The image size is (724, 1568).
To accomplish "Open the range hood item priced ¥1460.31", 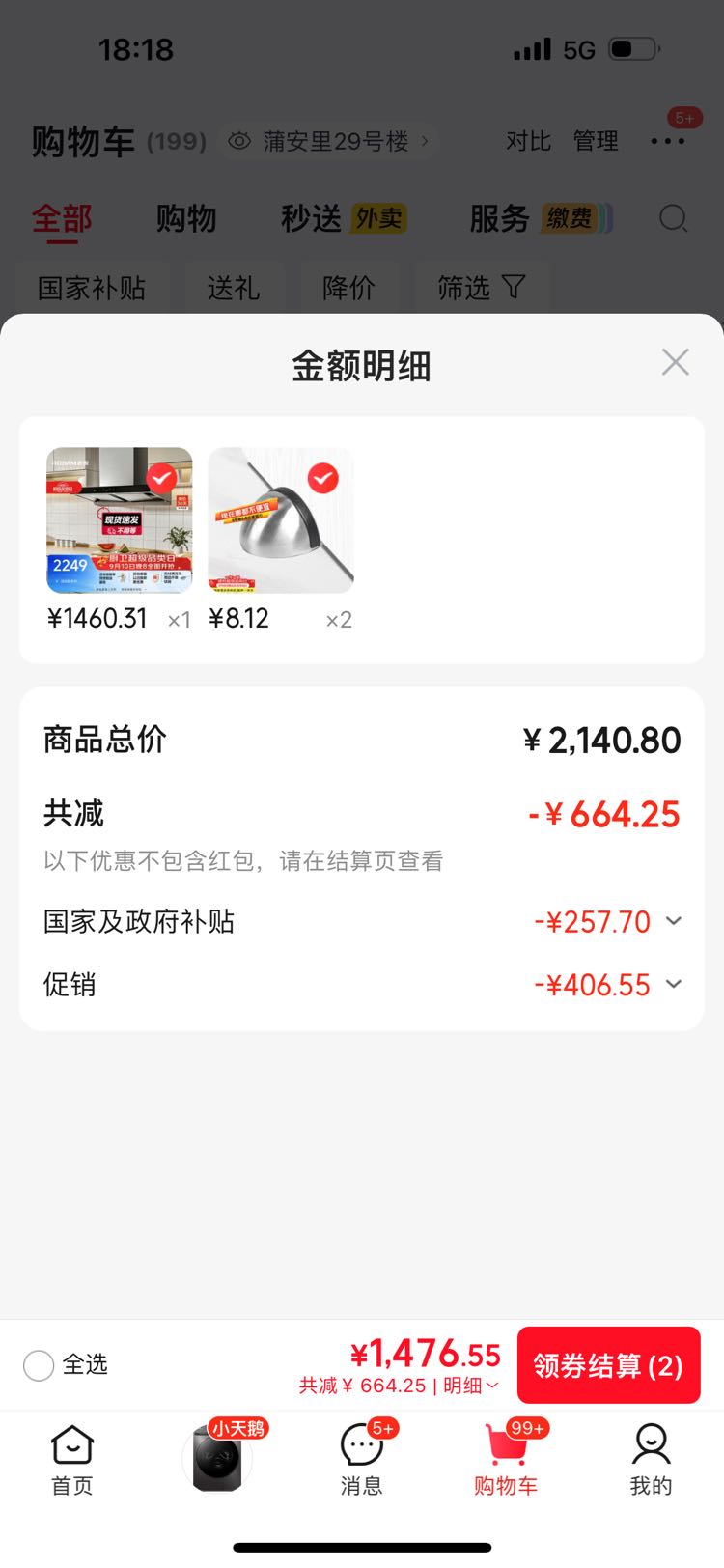I will [120, 519].
